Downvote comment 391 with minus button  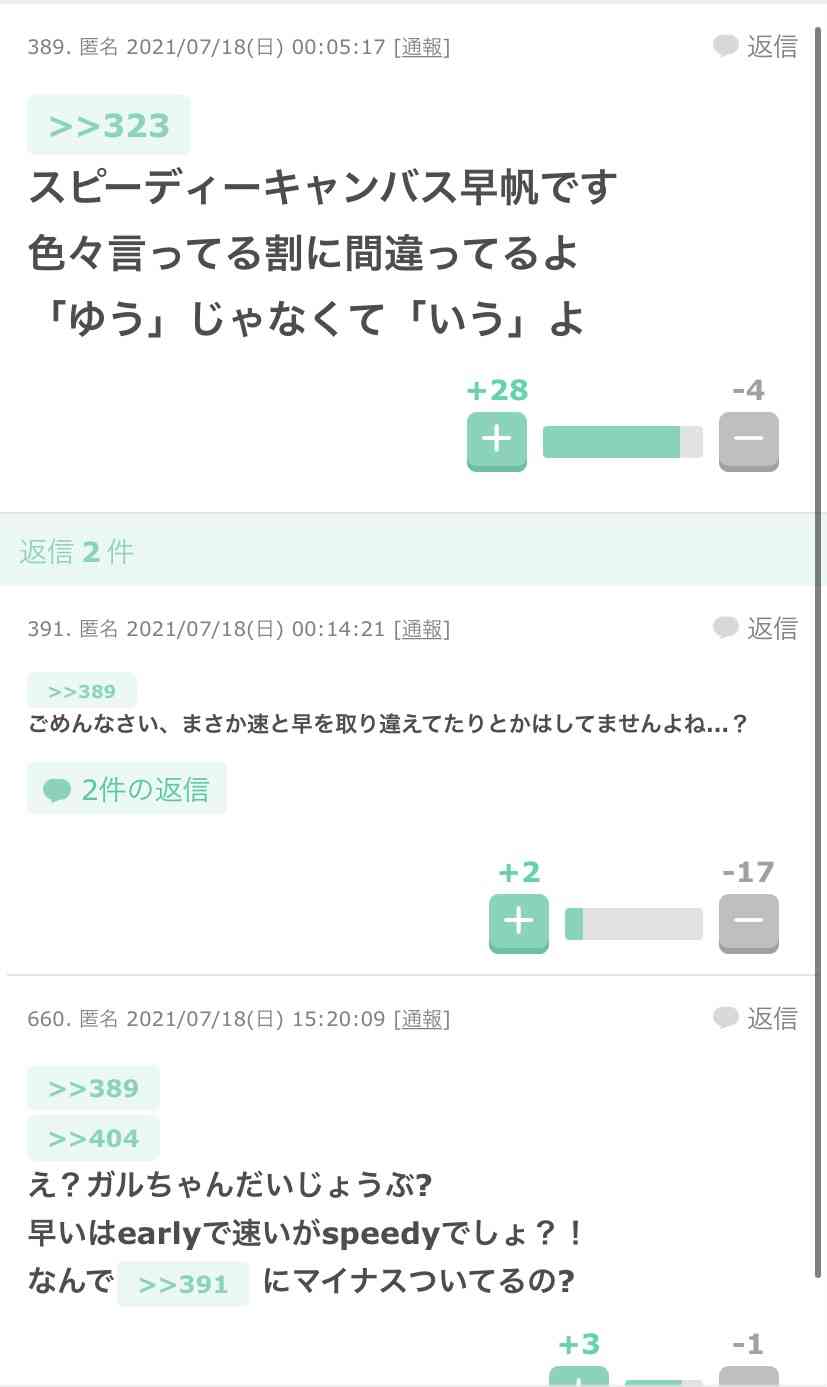coord(749,922)
